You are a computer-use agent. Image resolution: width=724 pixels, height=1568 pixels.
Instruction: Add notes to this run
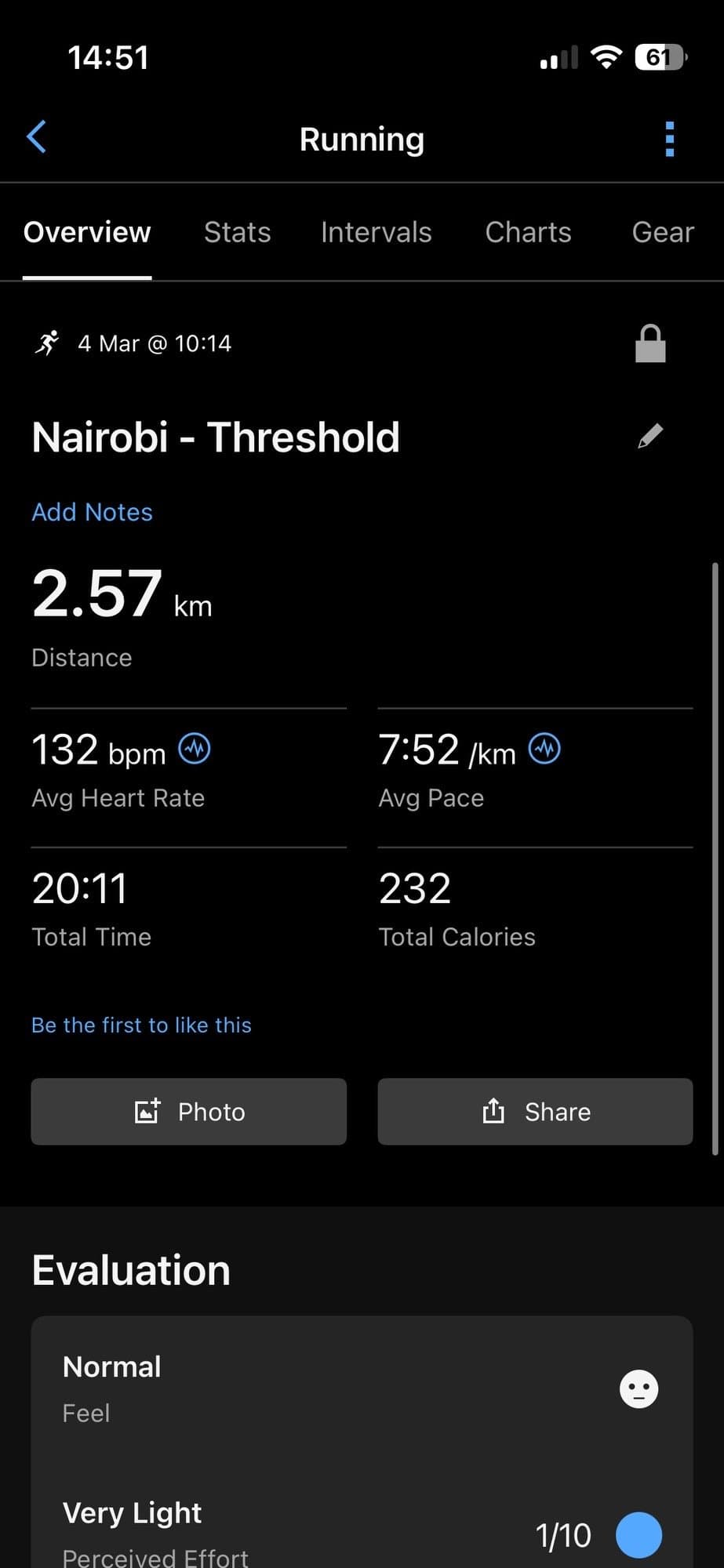coord(92,512)
